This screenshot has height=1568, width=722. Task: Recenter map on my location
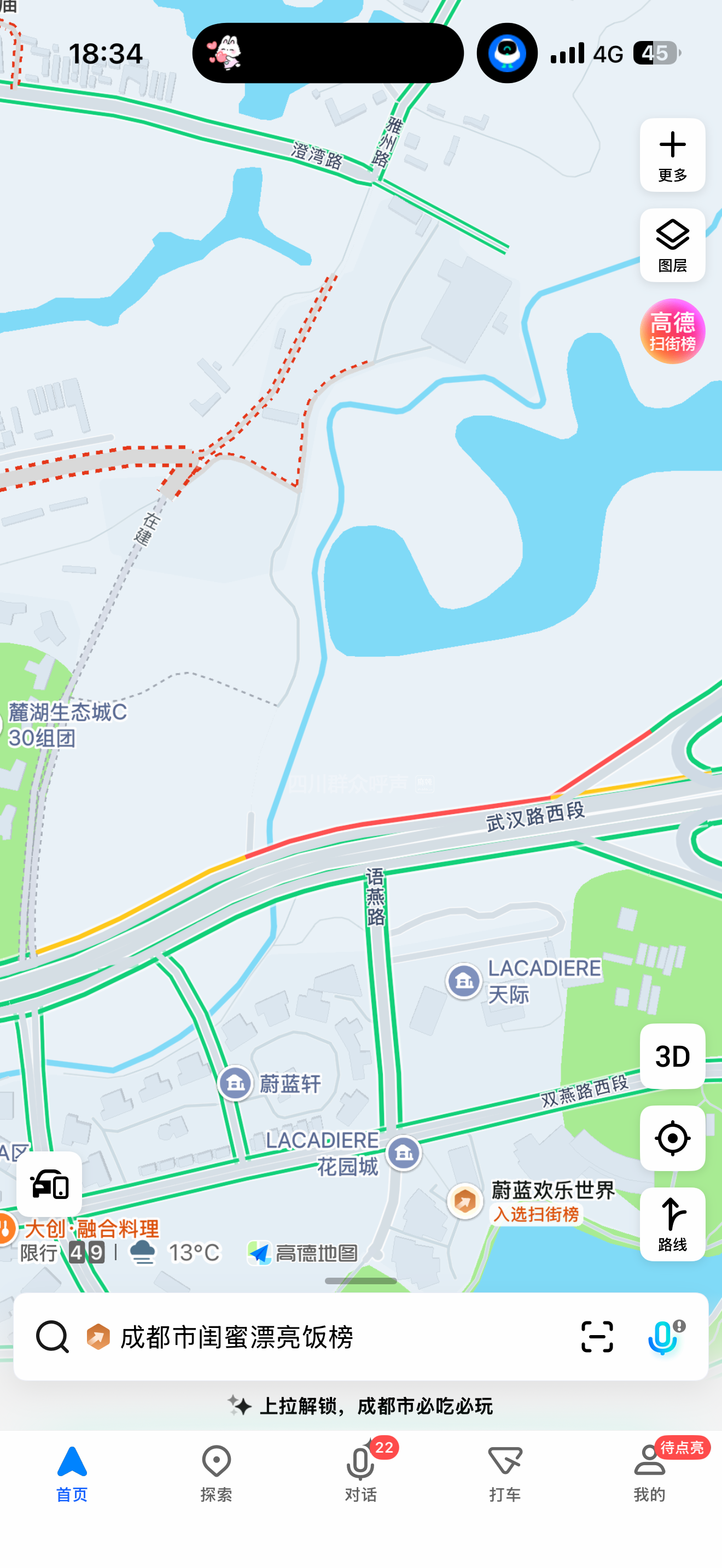coord(672,1138)
